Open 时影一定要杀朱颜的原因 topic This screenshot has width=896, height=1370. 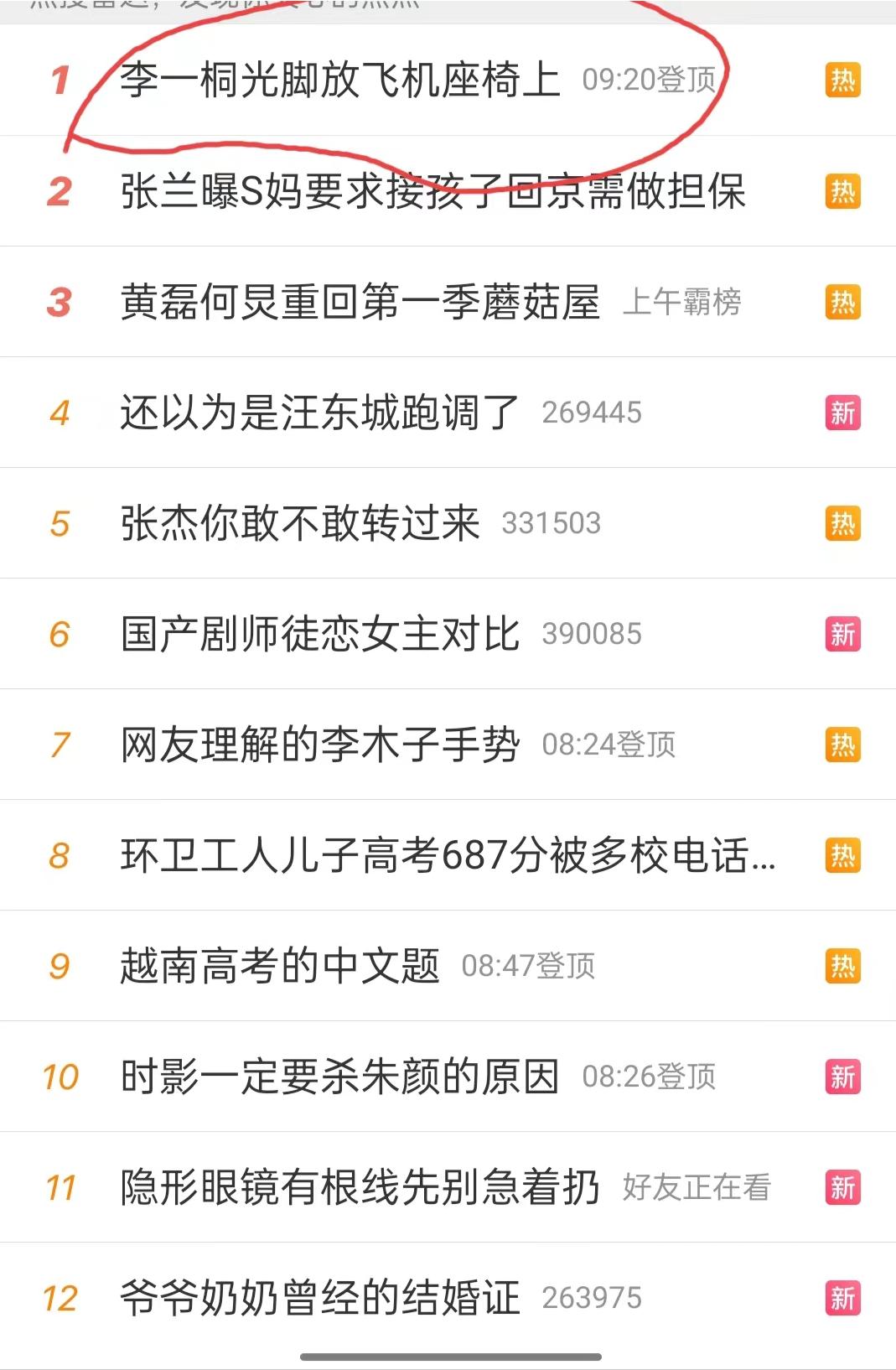(x=339, y=1077)
